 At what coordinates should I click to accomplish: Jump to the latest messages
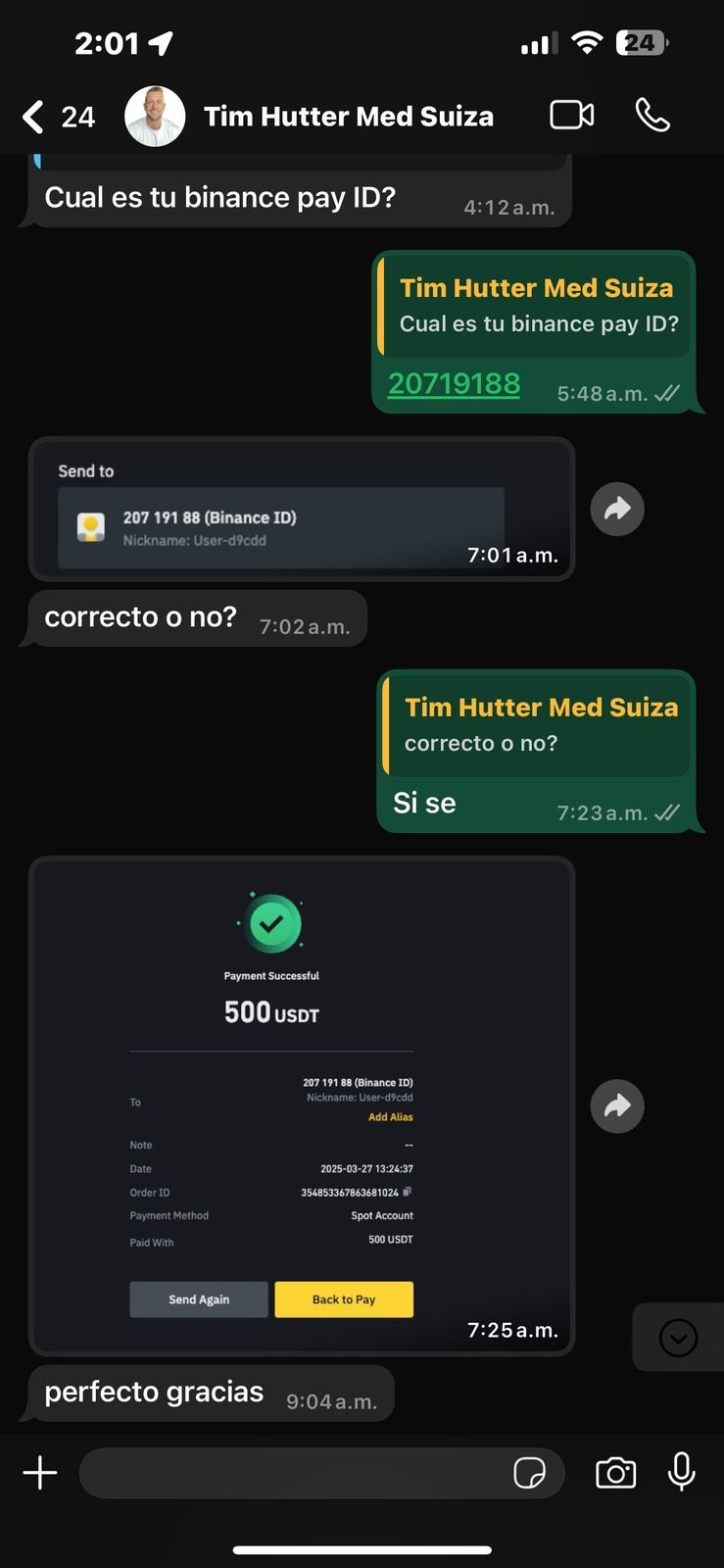pyautogui.click(x=678, y=1337)
